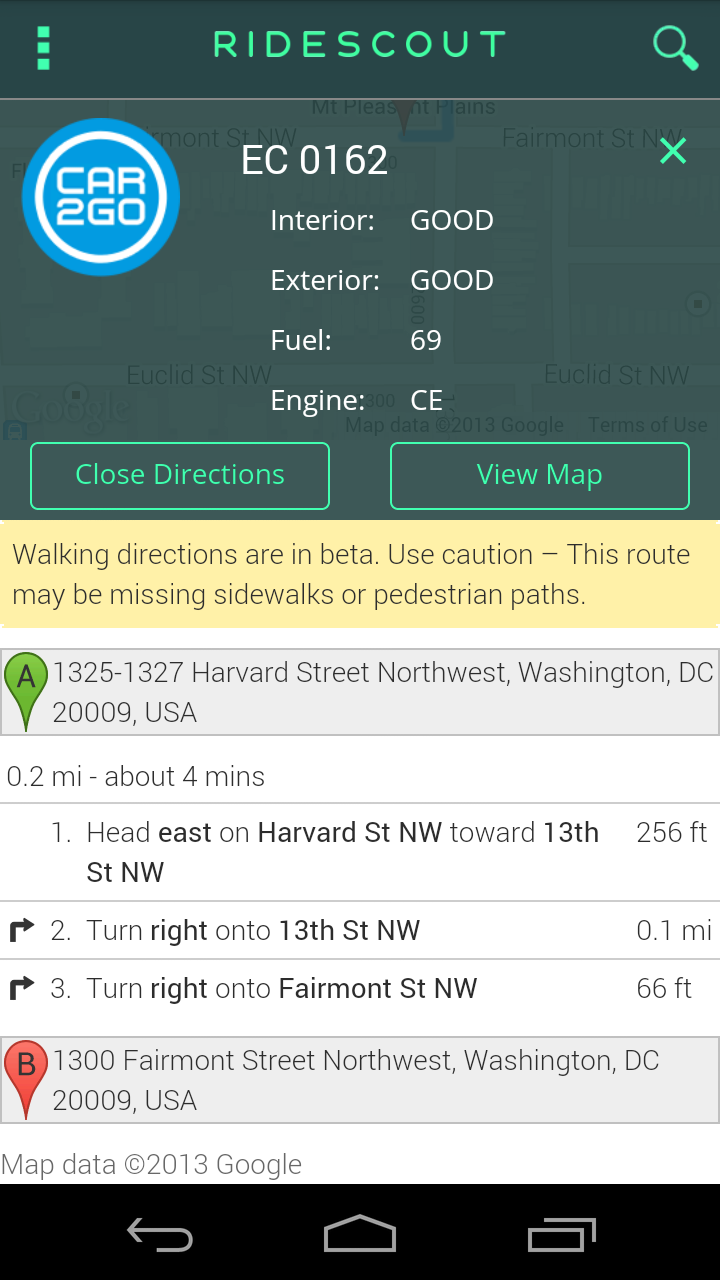Go back using the system back button
Viewport: 720px width, 1280px height.
tap(160, 1234)
